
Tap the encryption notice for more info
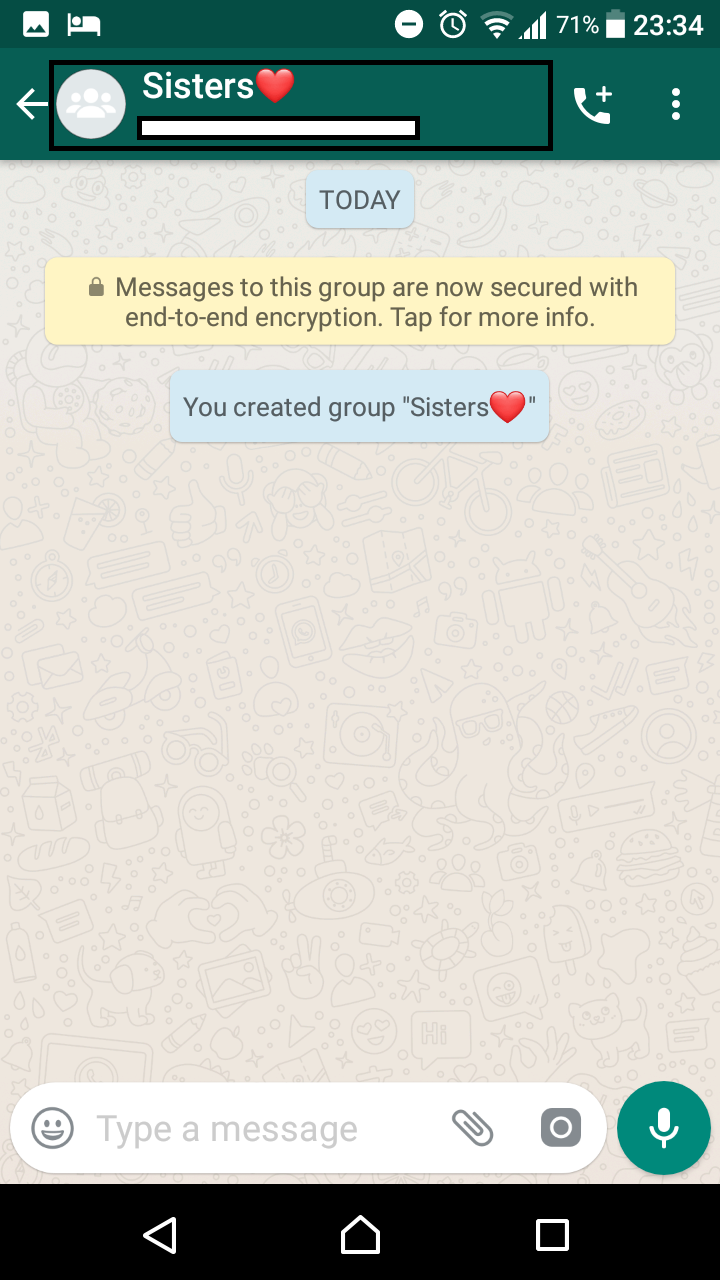(359, 300)
